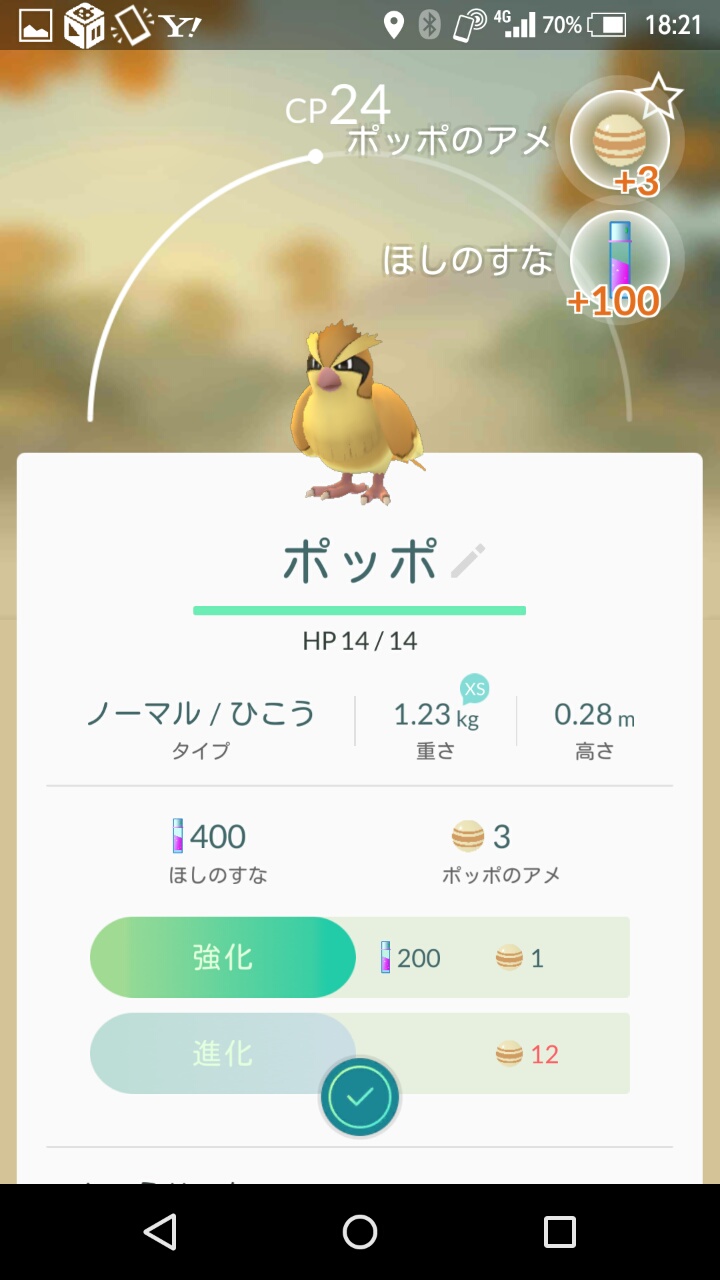This screenshot has height=1280, width=720.
Task: Tap the 進化 evolve button
Action: [223, 1053]
